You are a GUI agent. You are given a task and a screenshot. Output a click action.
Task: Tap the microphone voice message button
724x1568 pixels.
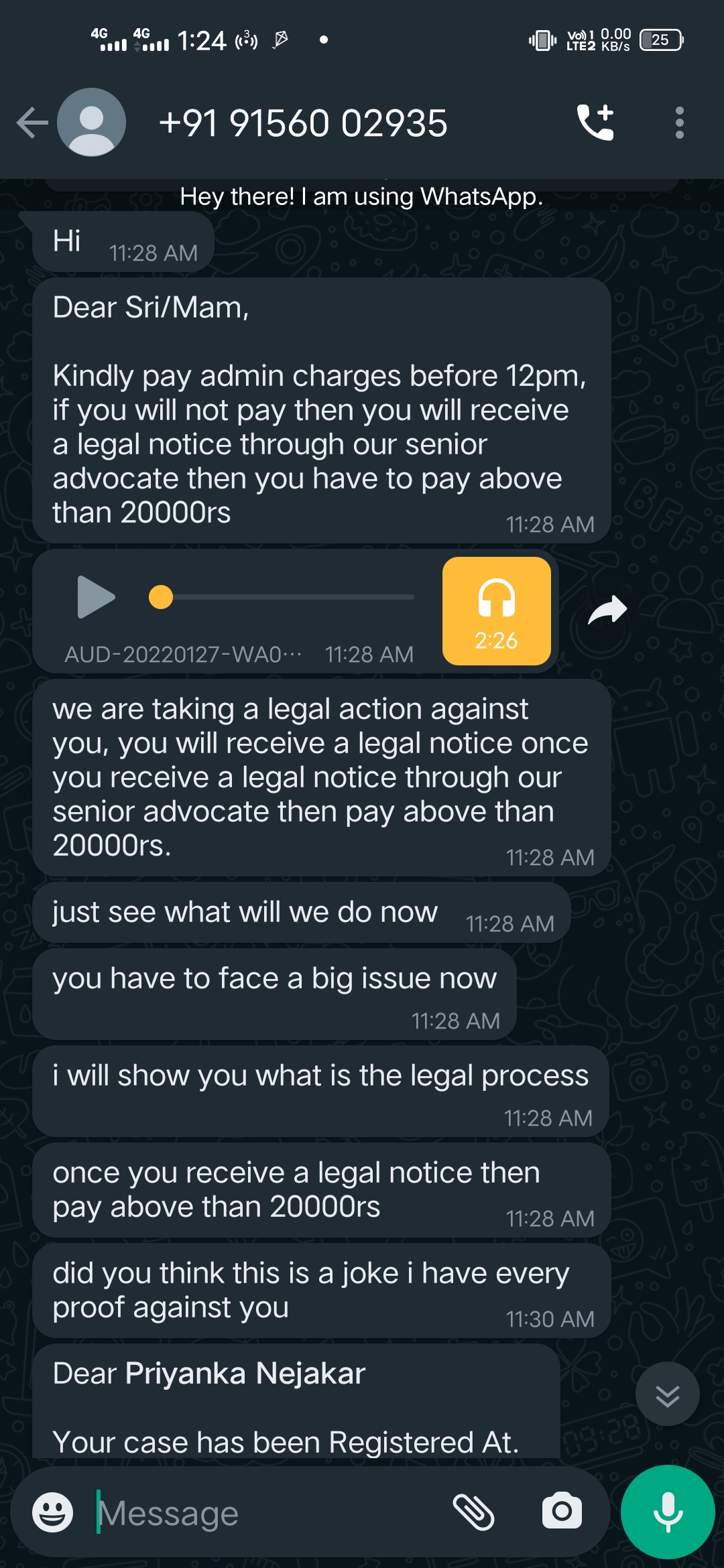tap(668, 1512)
